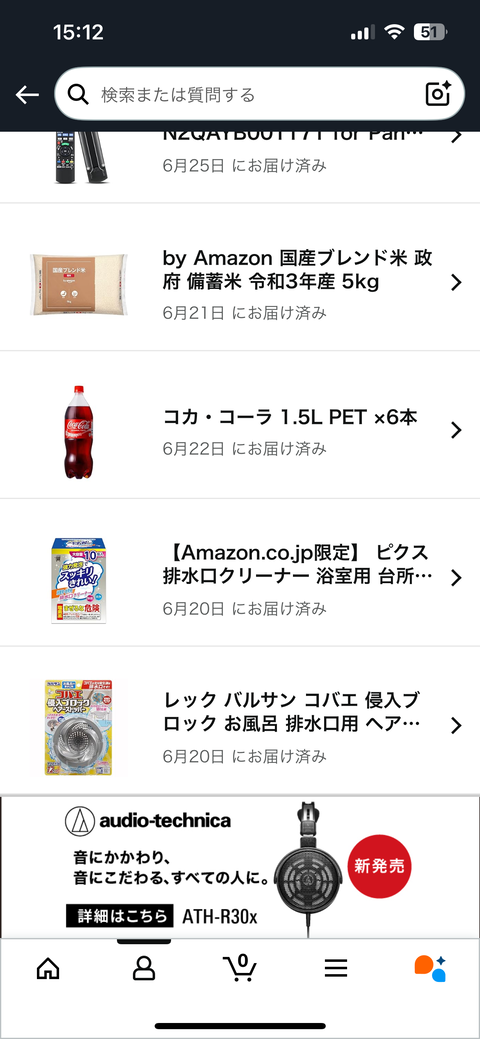Open the AI assistant chat tab
This screenshot has height=1039, width=480.
coord(430,969)
